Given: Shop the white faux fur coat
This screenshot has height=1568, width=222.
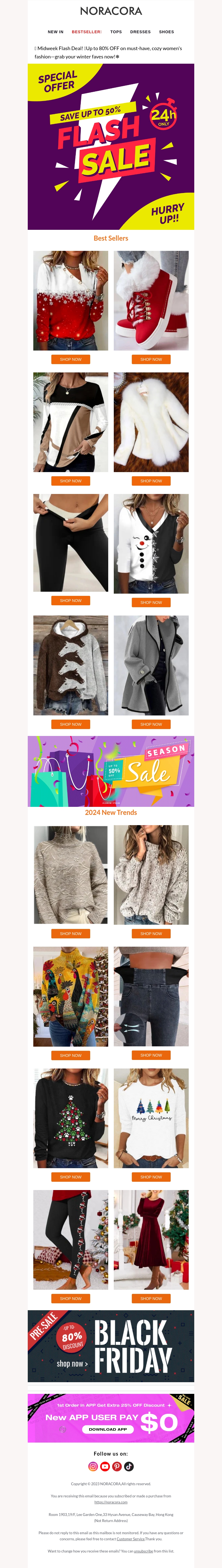Looking at the screenshot, I should pyautogui.click(x=151, y=481).
